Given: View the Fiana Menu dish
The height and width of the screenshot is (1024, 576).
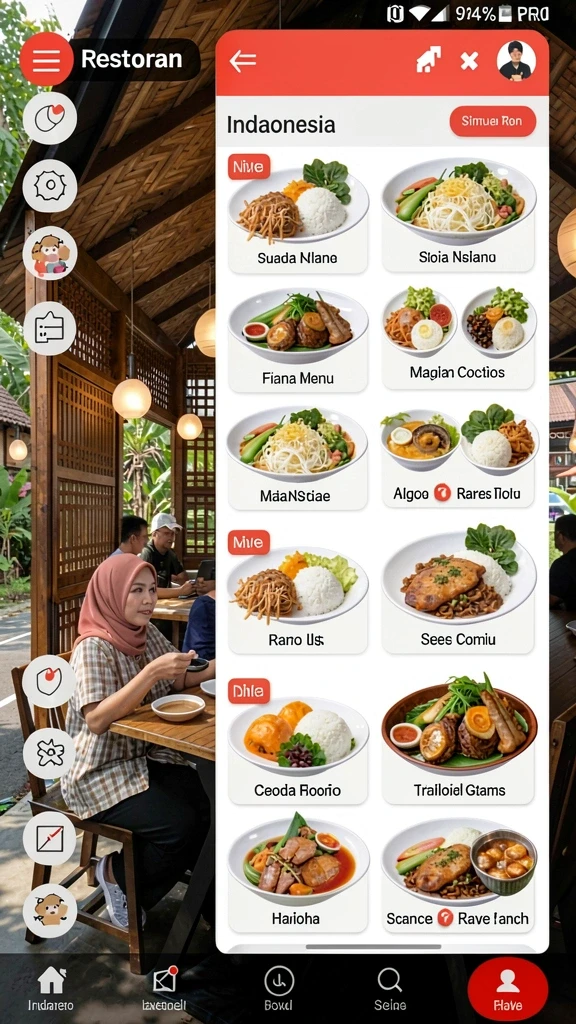Looking at the screenshot, I should 298,338.
